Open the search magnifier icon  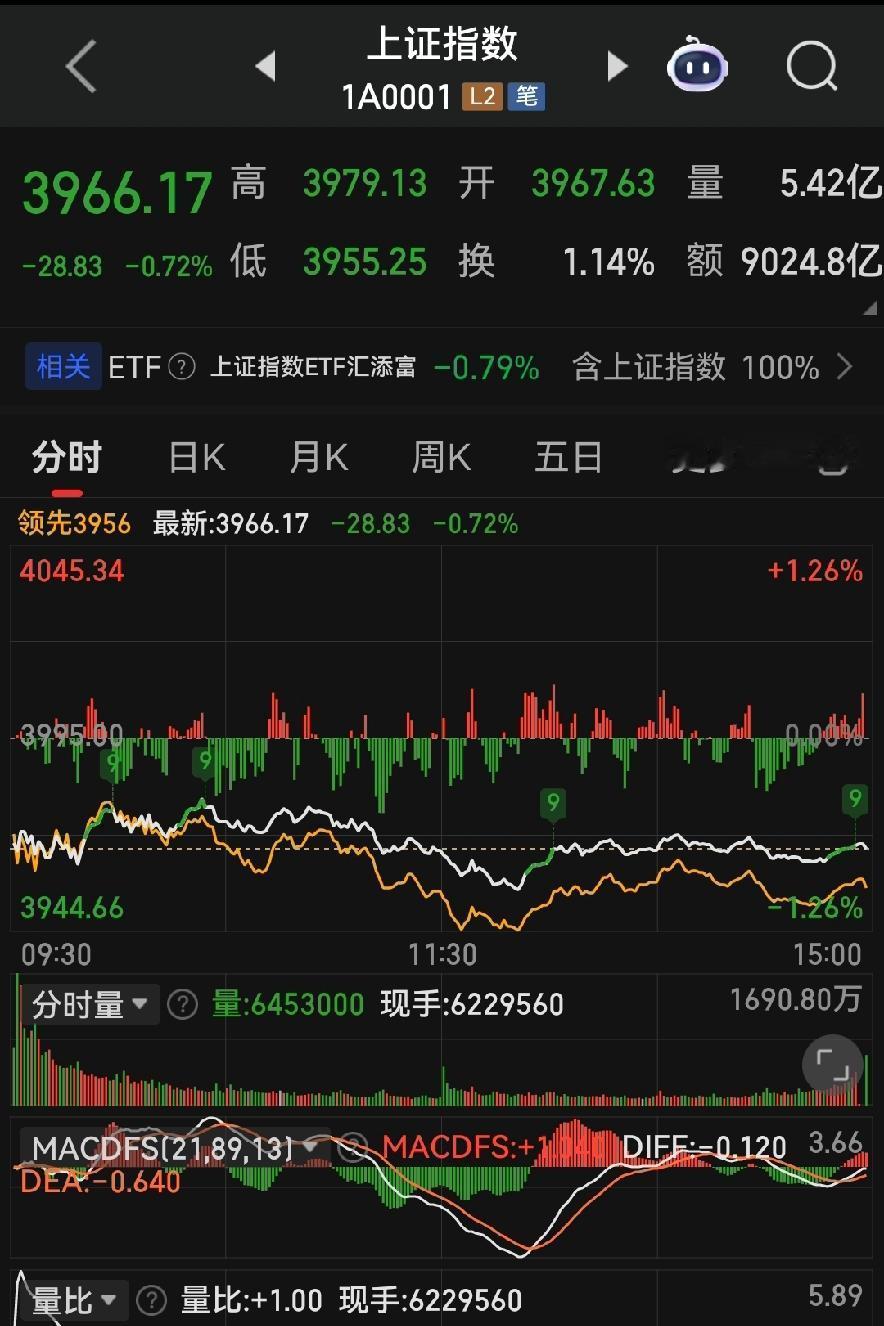tap(812, 66)
